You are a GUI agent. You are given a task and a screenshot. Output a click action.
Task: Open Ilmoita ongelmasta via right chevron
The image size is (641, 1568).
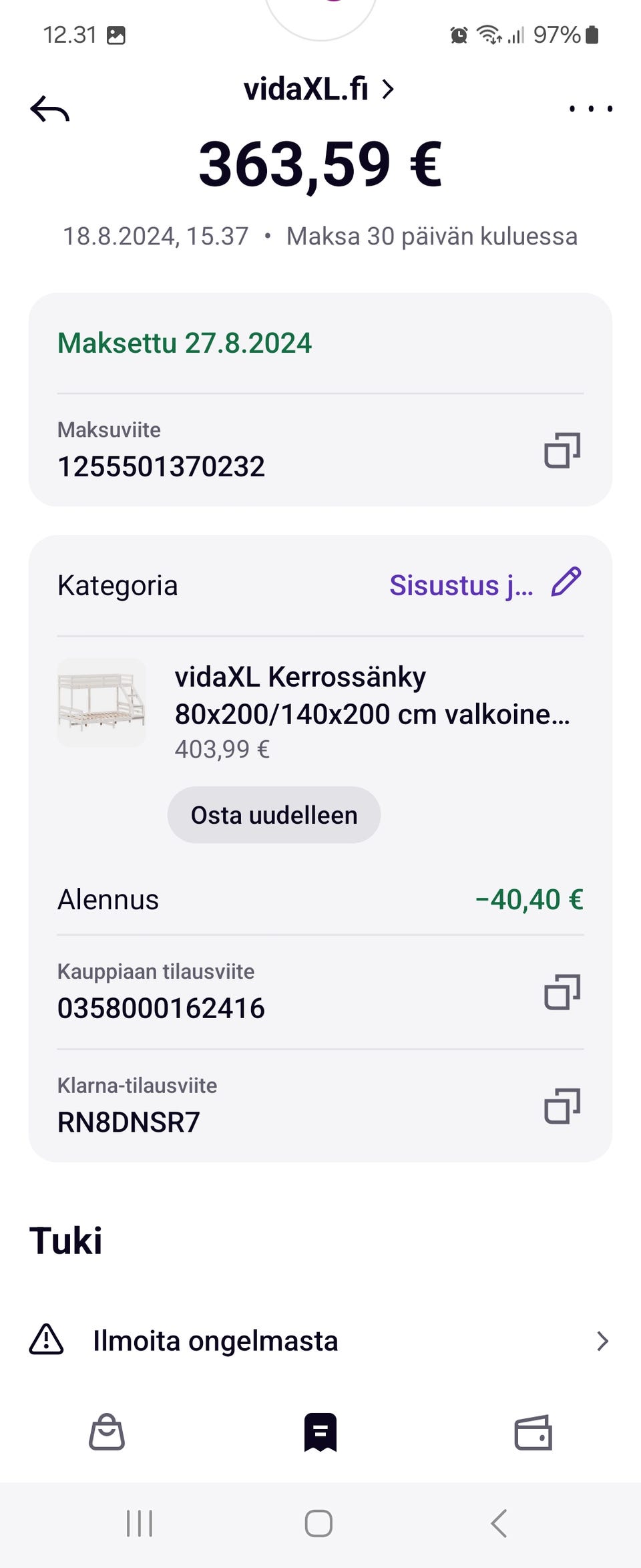click(603, 1341)
